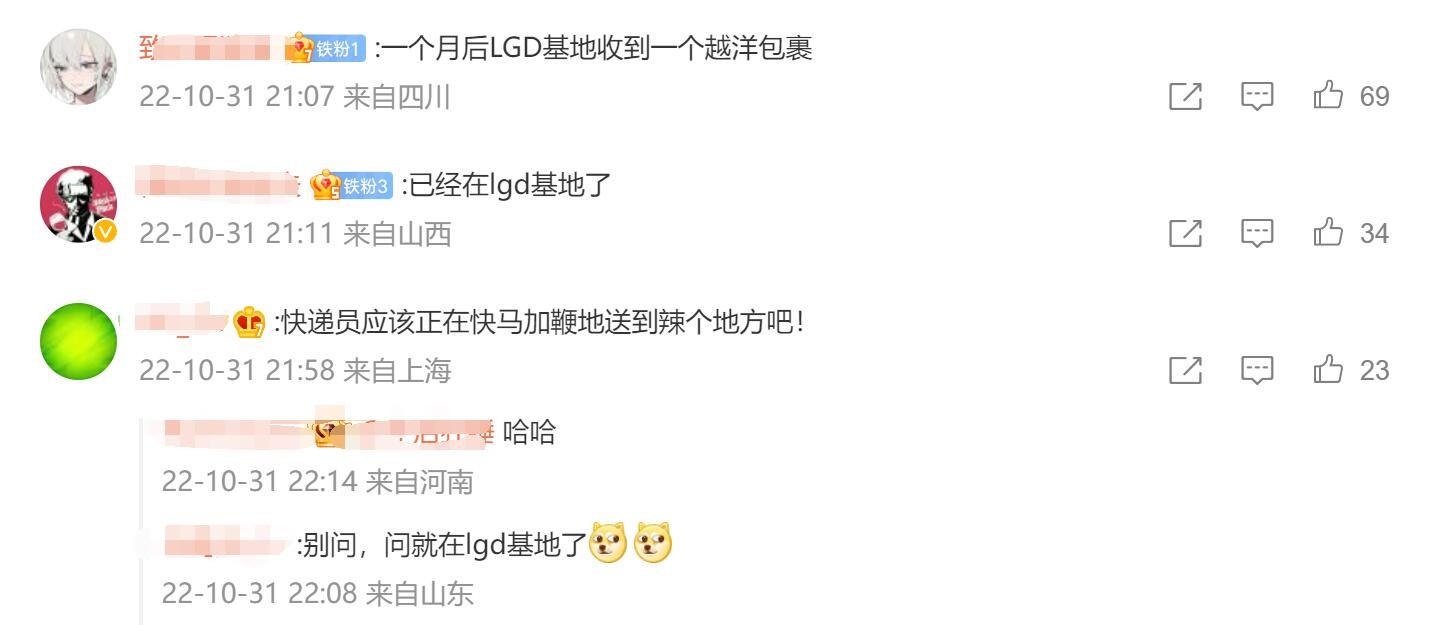The image size is (1431, 625).
Task: Share the comment posted at 21:11
Action: point(1185,233)
